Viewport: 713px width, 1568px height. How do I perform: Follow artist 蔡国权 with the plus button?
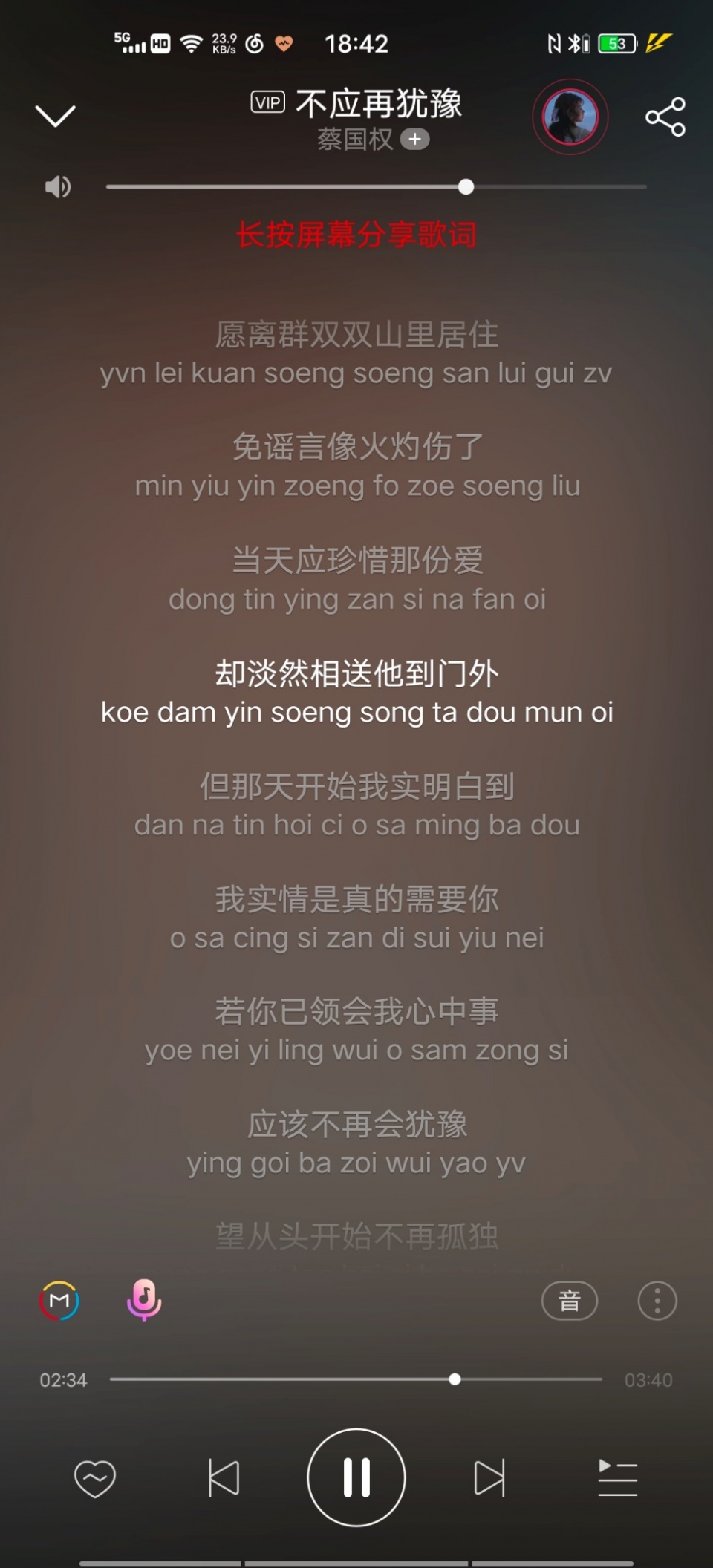415,138
